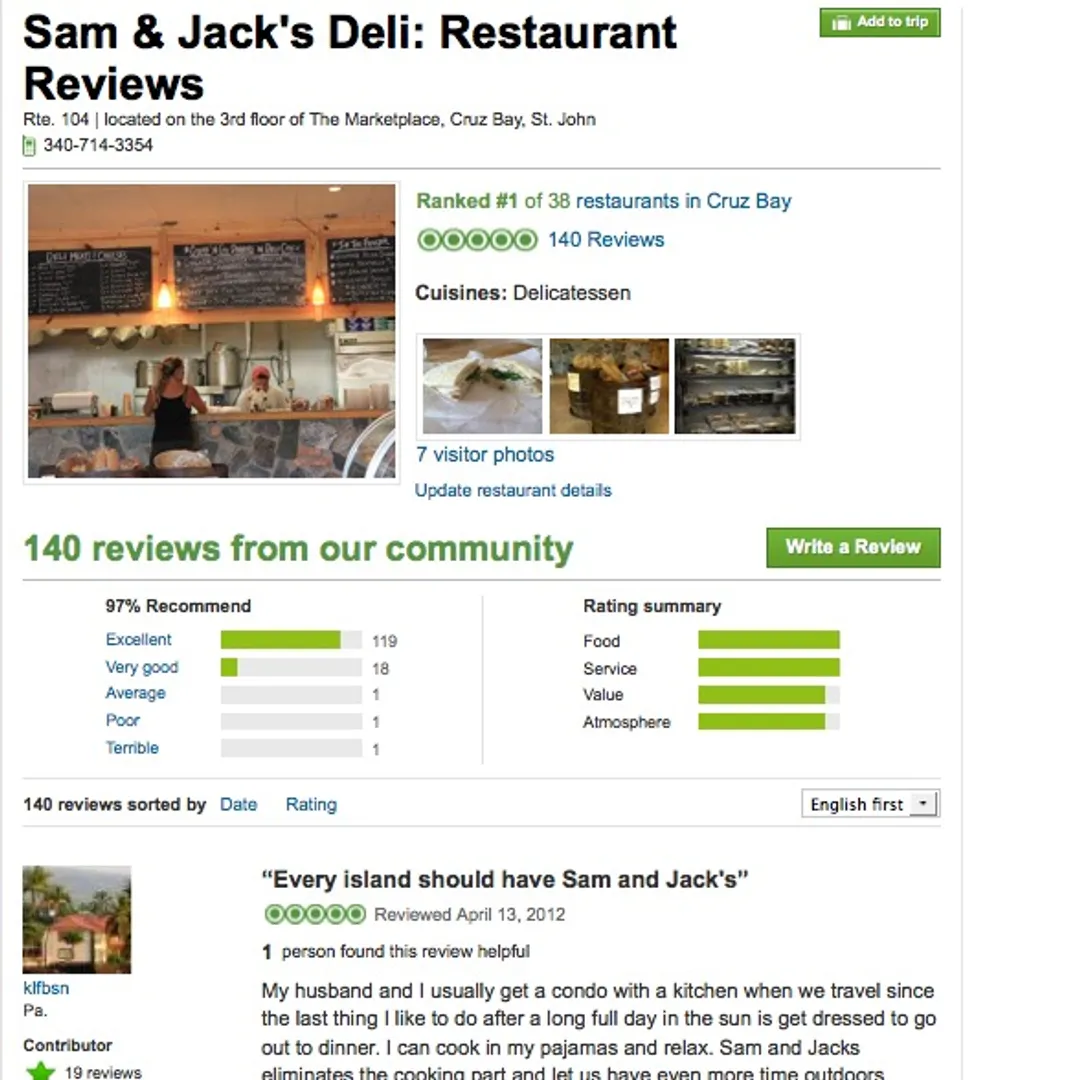Open the 7 visitor photos link
Viewport: 1076px width, 1080px height.
coord(485,455)
